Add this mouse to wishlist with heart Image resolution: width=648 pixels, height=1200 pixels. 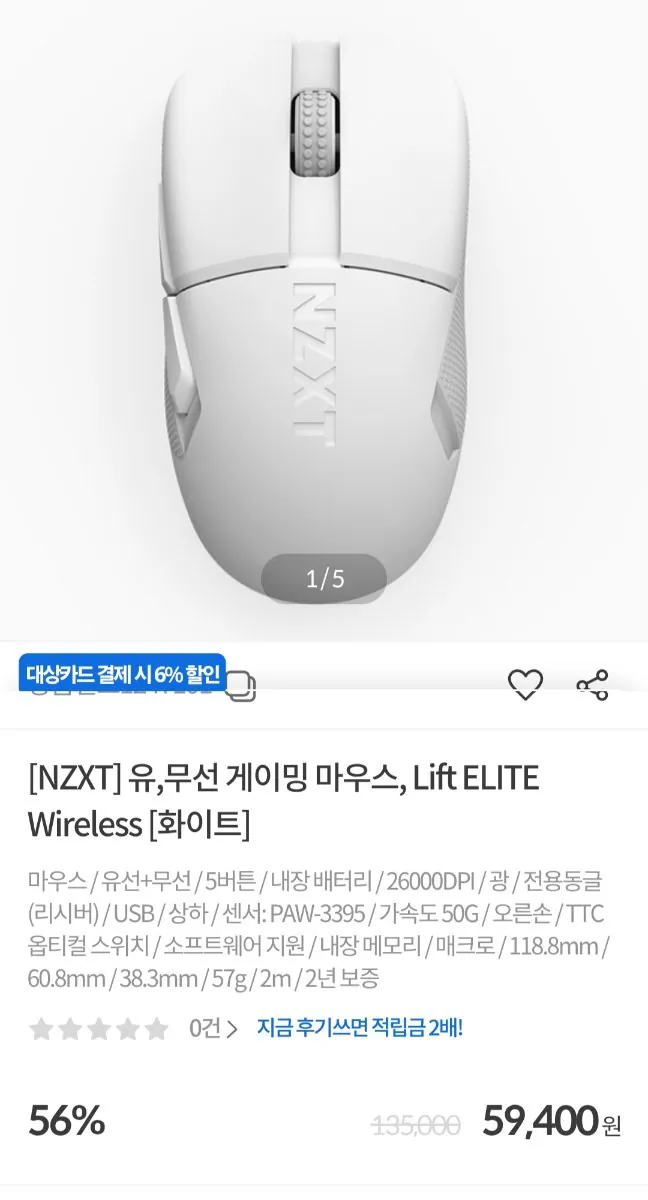(x=525, y=685)
